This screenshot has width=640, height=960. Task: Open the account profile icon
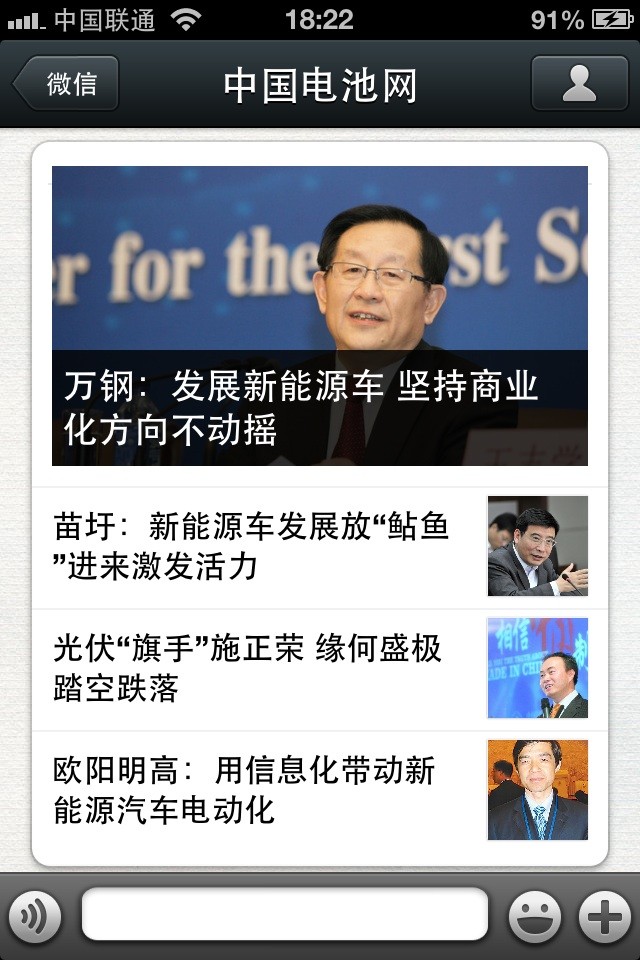(579, 83)
